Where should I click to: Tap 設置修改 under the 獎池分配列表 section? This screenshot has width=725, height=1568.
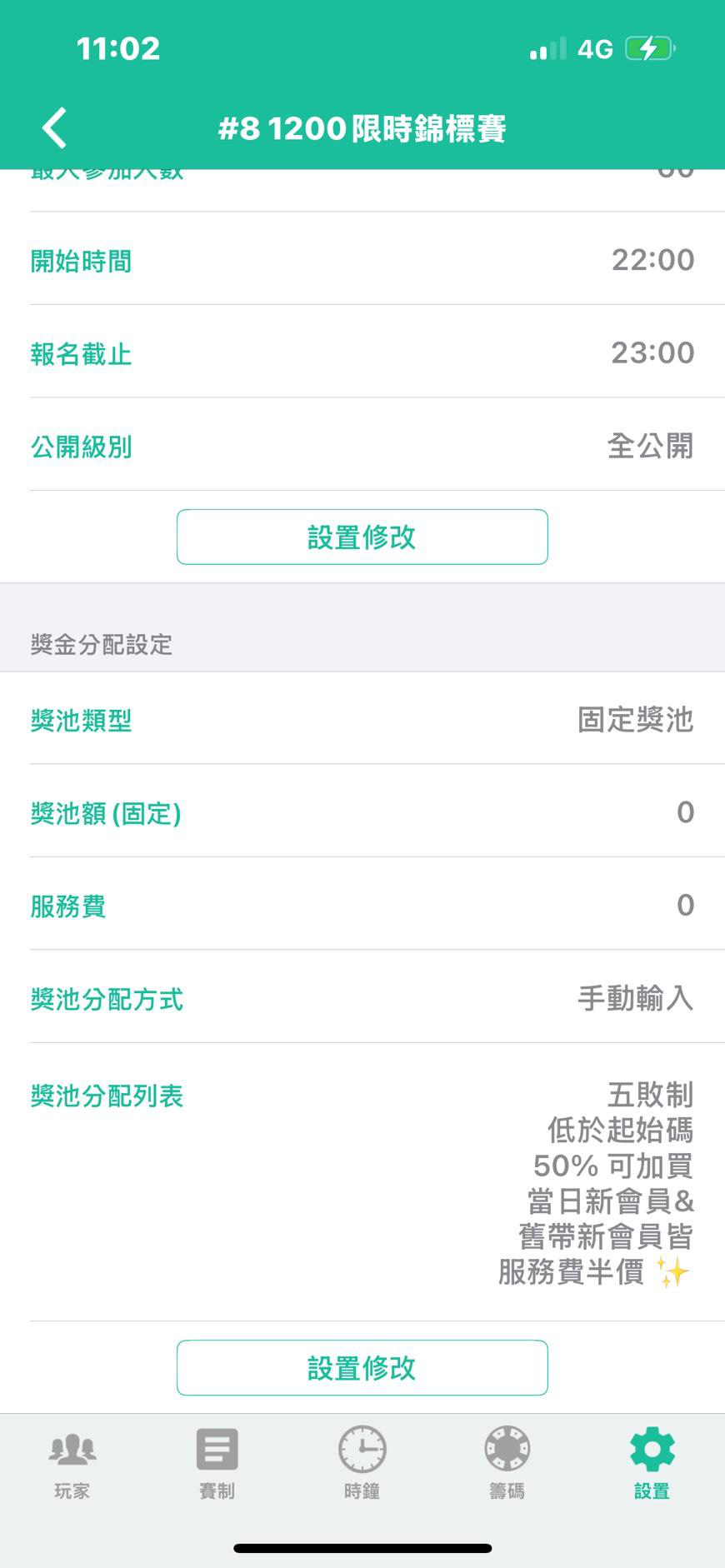(362, 1368)
